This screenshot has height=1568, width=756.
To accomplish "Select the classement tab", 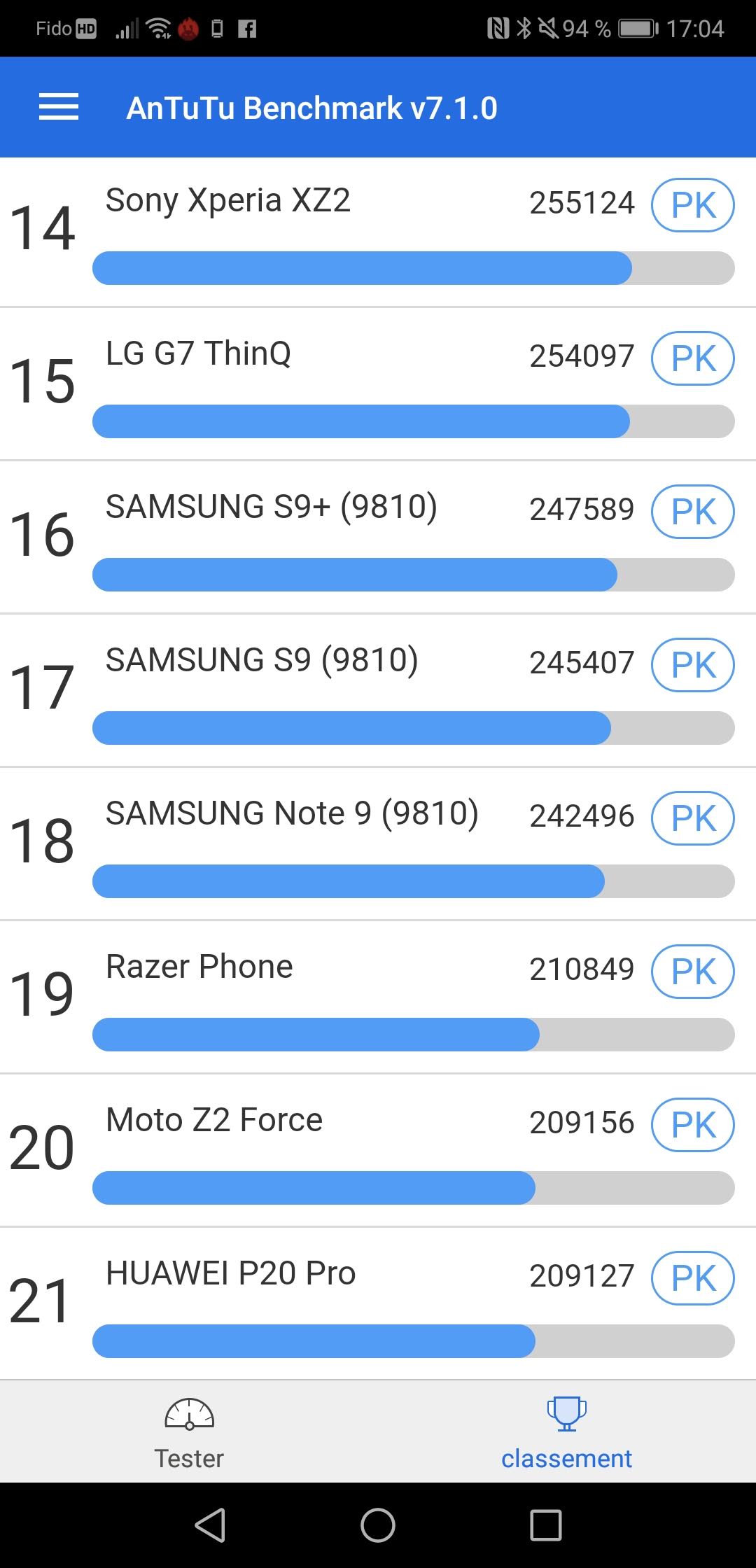I will click(x=566, y=1432).
